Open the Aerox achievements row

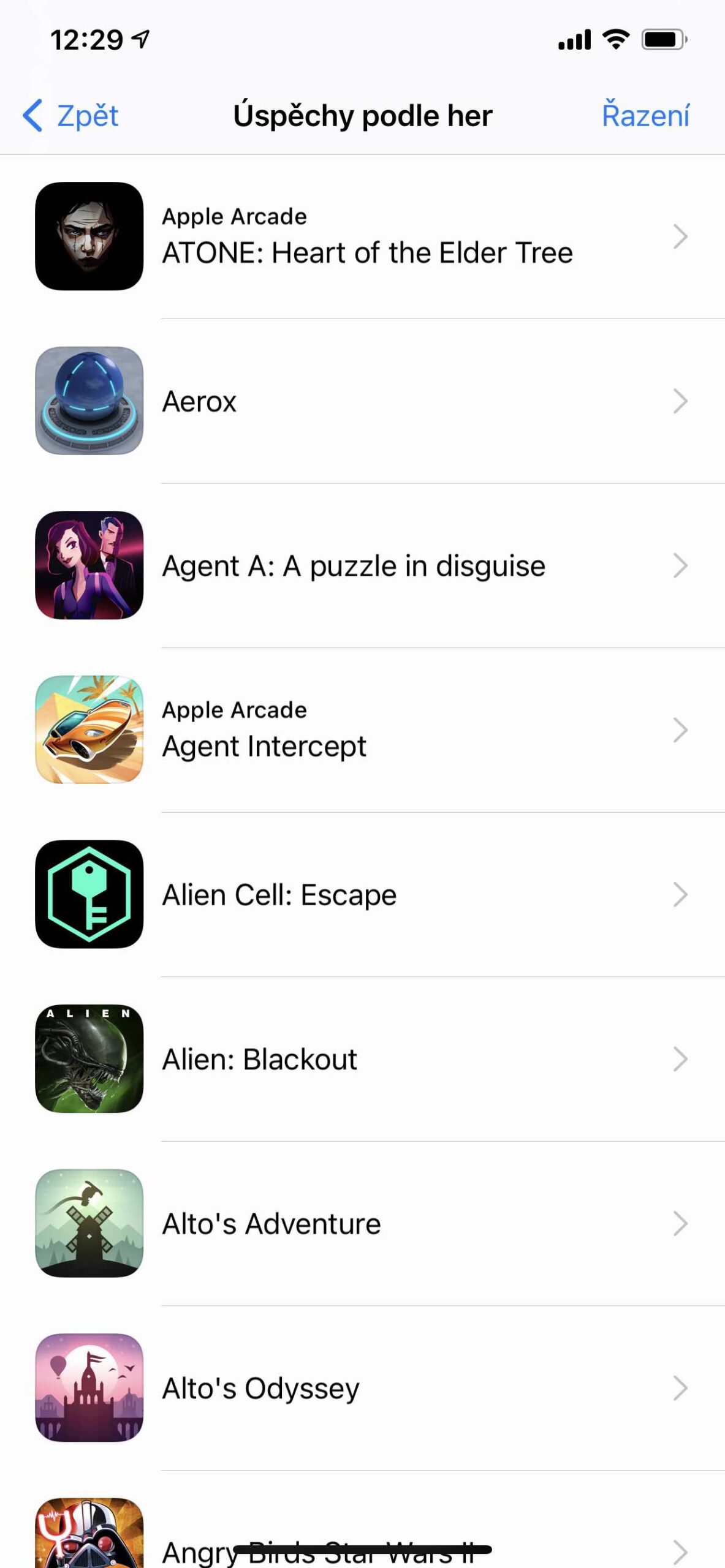[x=366, y=401]
